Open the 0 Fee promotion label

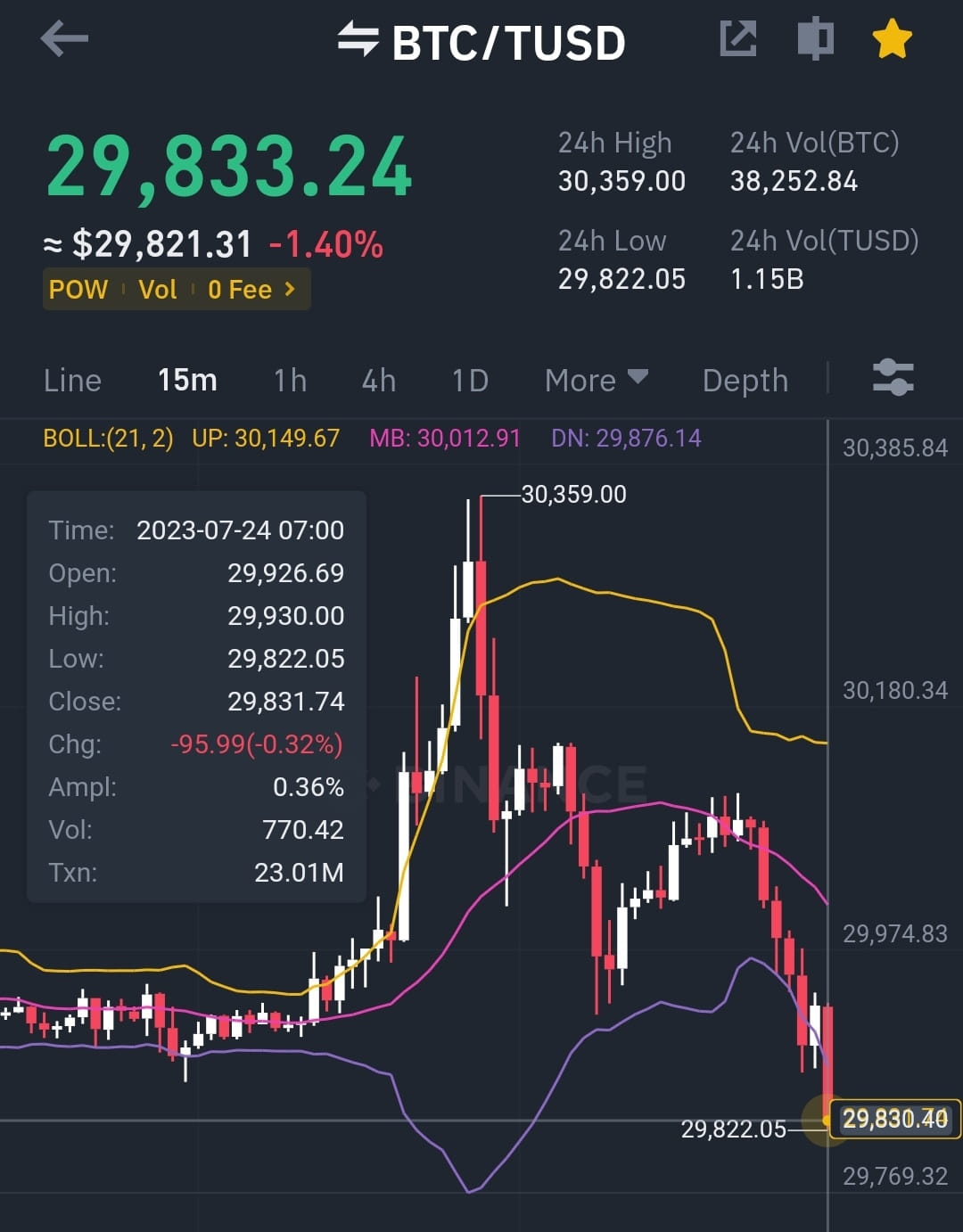pyautogui.click(x=239, y=289)
